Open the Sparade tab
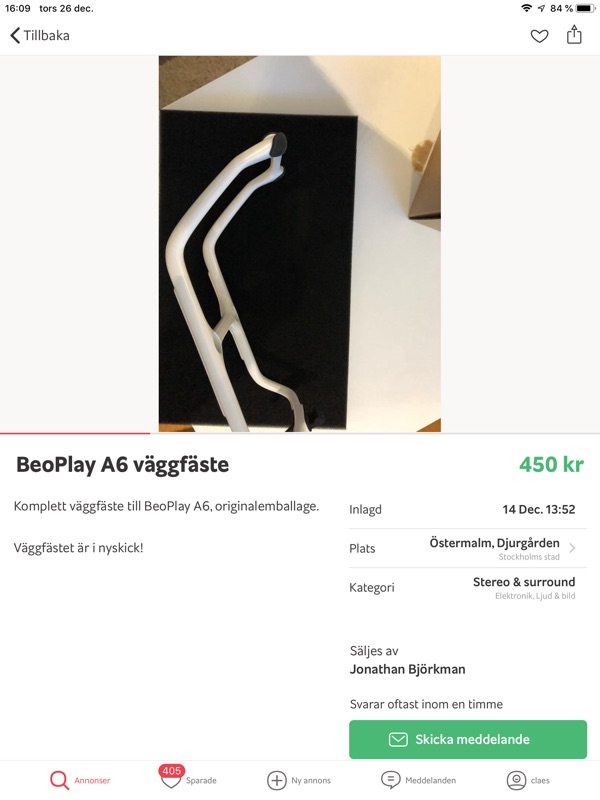 click(188, 779)
